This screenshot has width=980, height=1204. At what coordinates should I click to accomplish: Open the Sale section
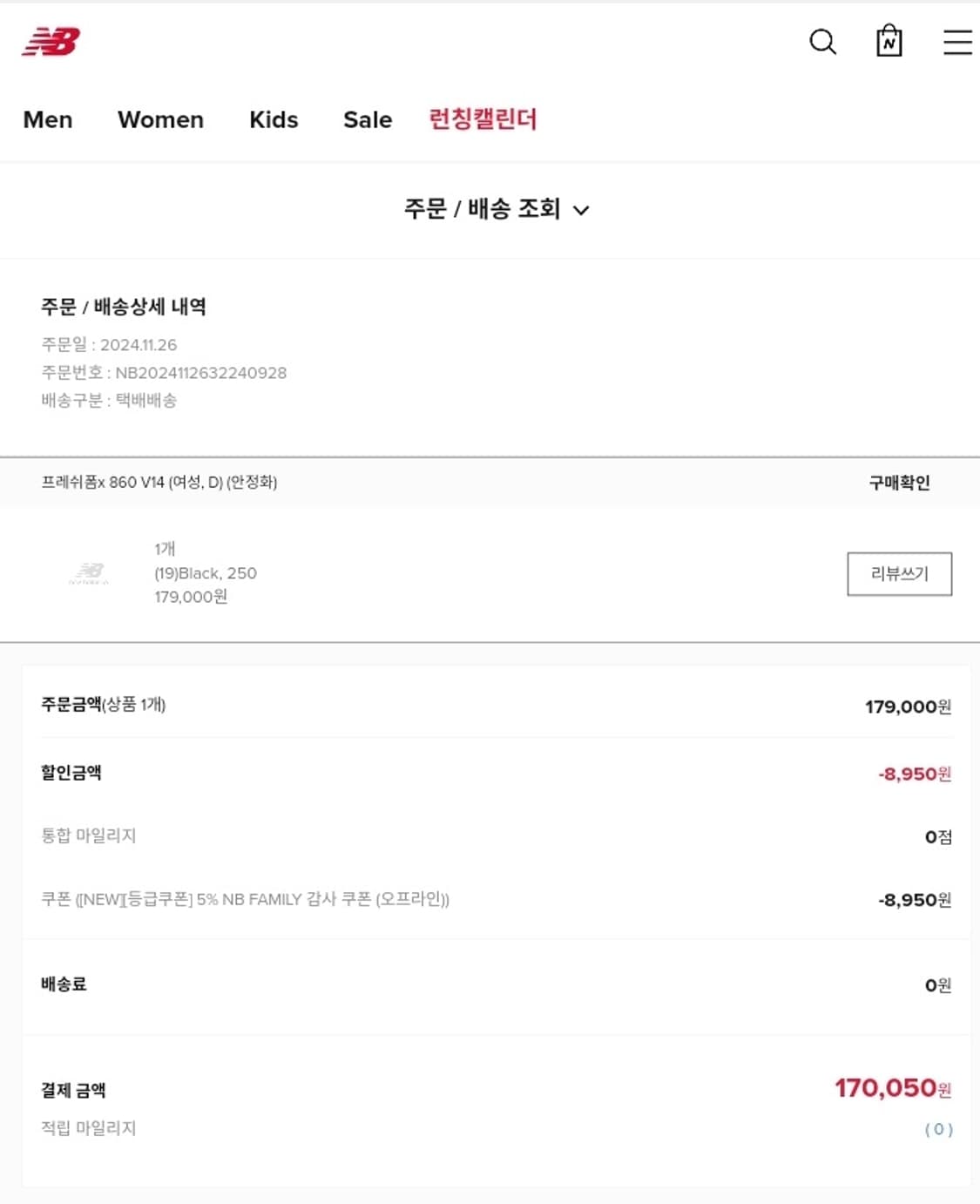coord(366,120)
